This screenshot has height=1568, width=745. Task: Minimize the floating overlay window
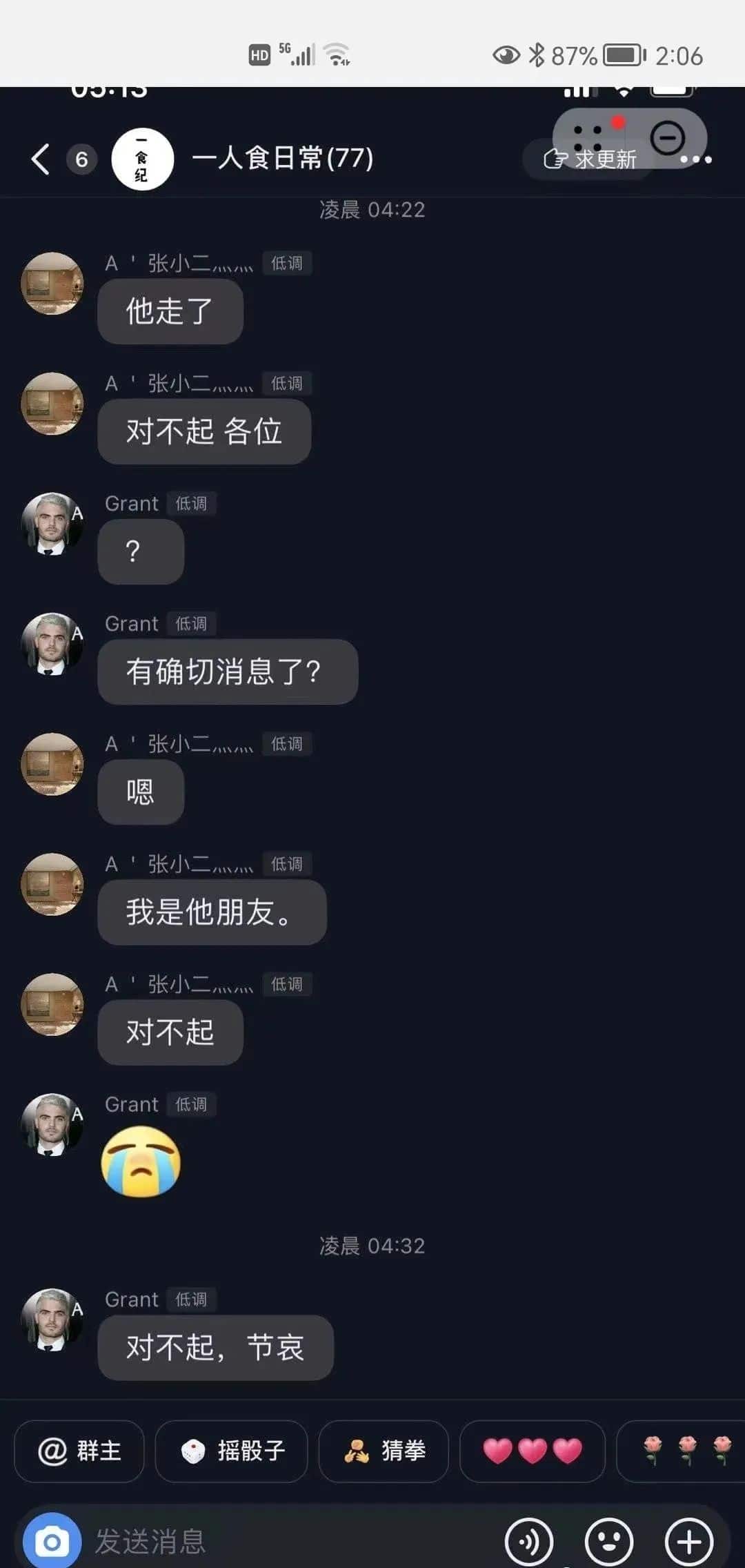[667, 138]
